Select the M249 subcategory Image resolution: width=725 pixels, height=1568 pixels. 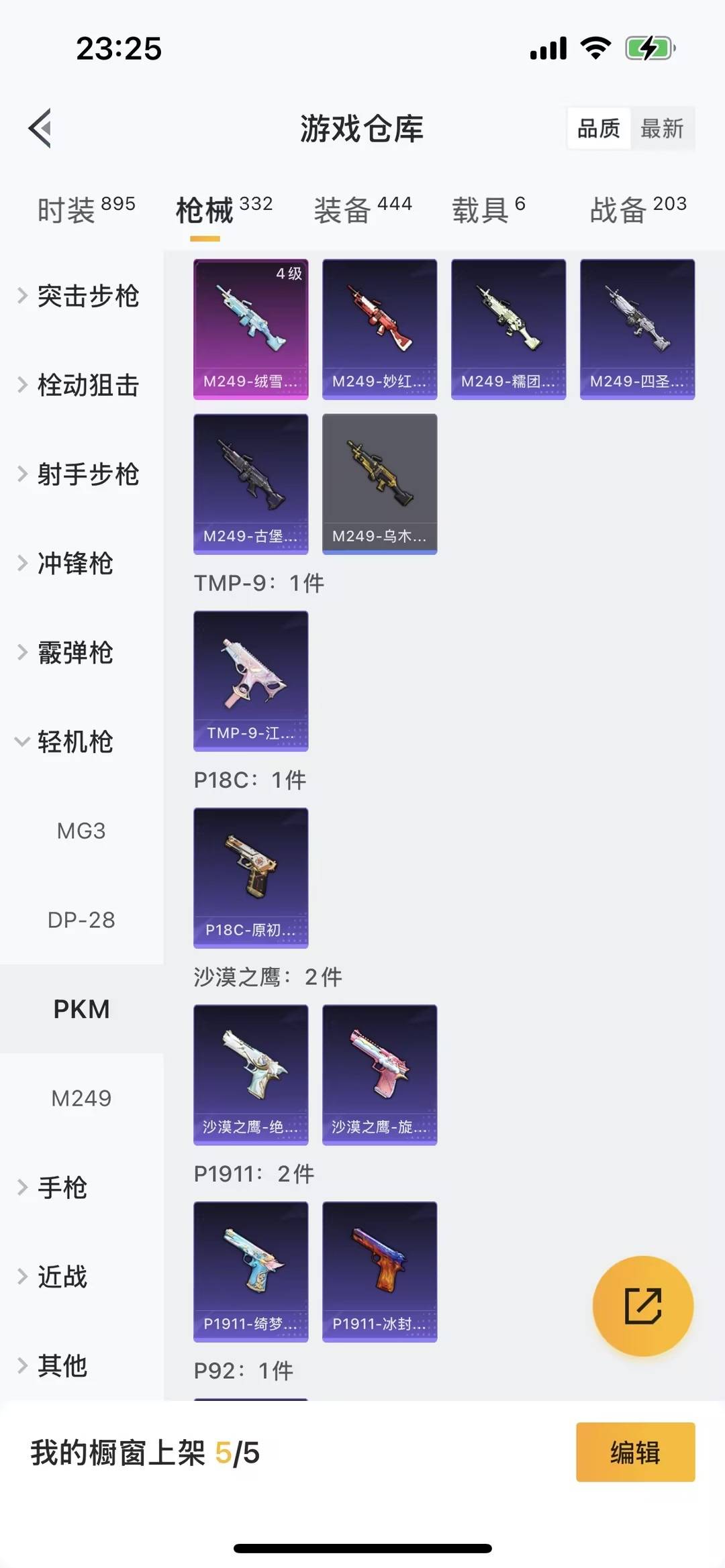[x=81, y=1098]
